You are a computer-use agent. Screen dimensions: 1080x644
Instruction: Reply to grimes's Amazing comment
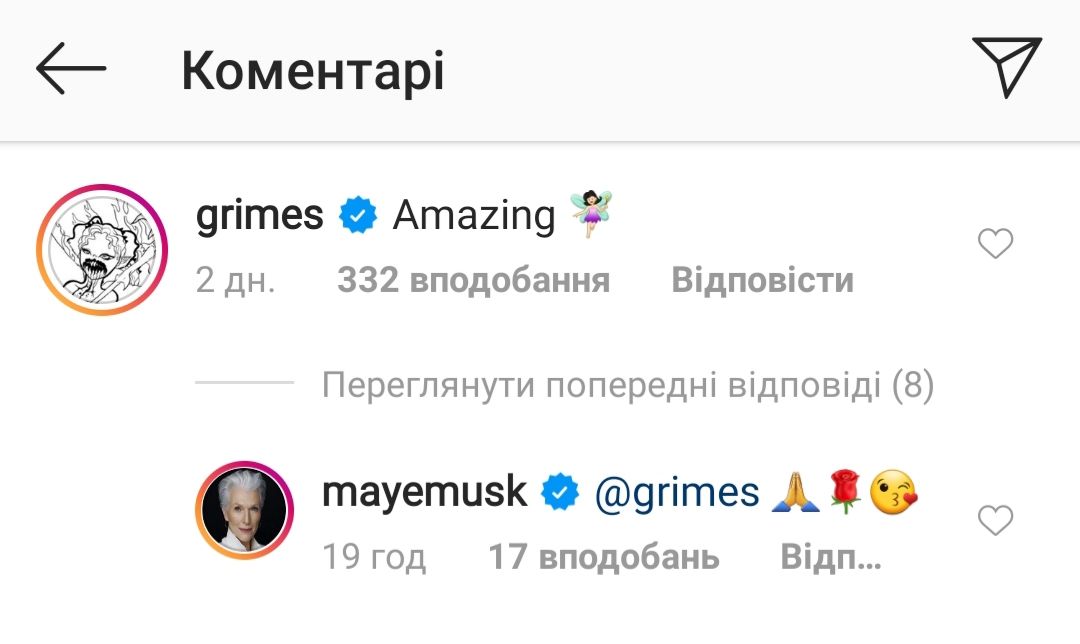coord(762,281)
